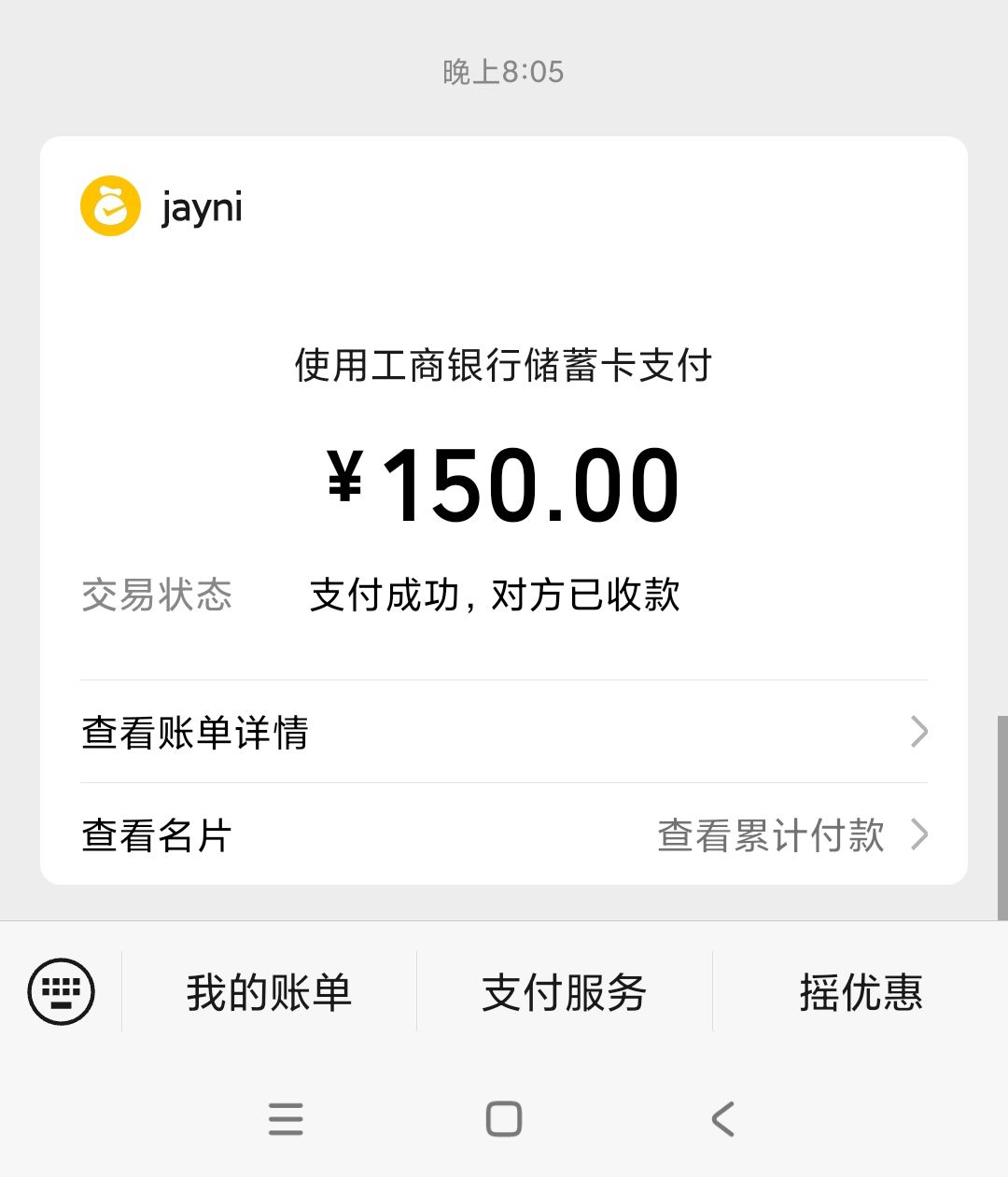
Task: Open the jayni payment card
Action: click(x=504, y=511)
